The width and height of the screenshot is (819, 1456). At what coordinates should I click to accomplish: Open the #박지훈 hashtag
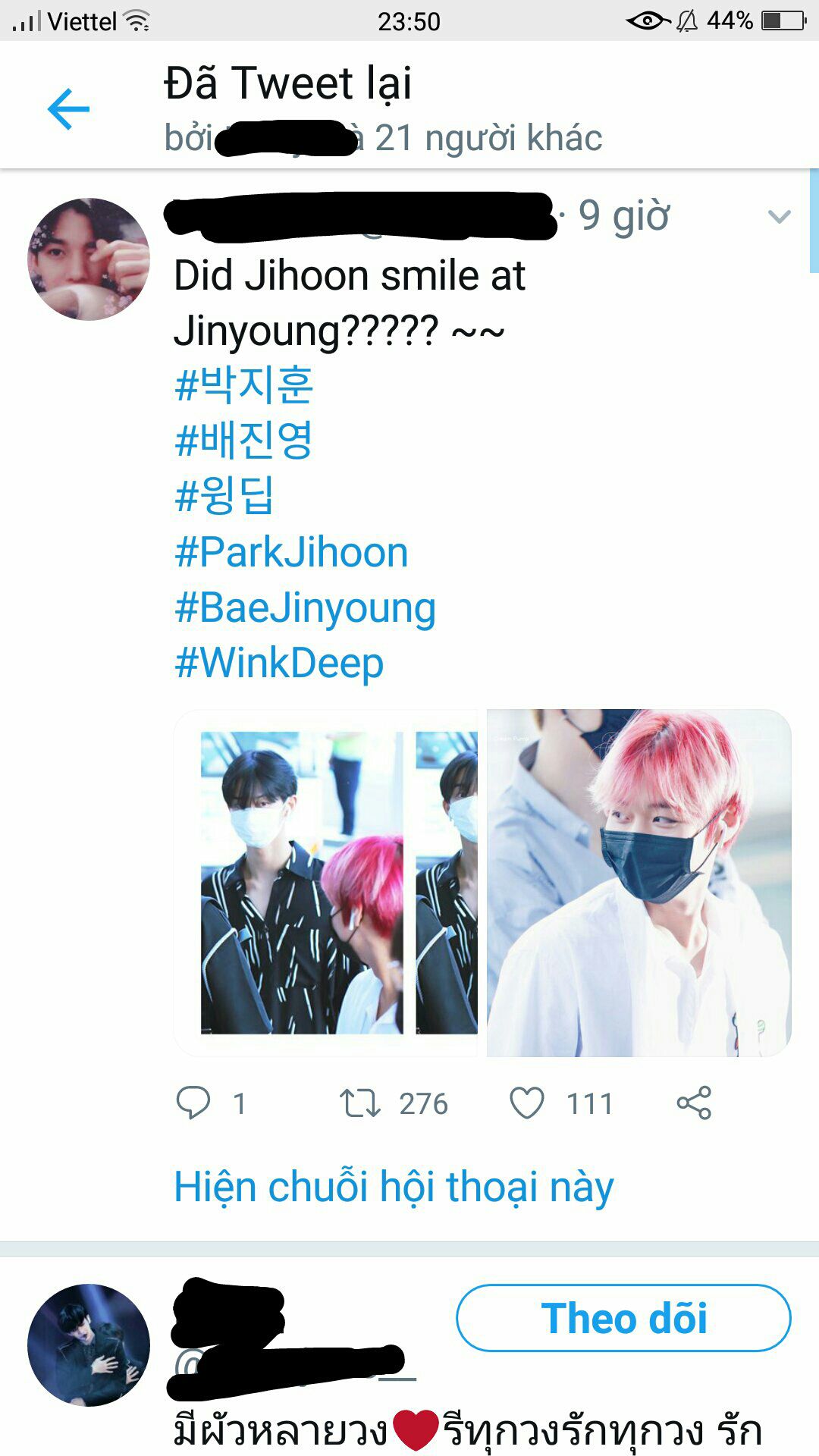pyautogui.click(x=244, y=385)
